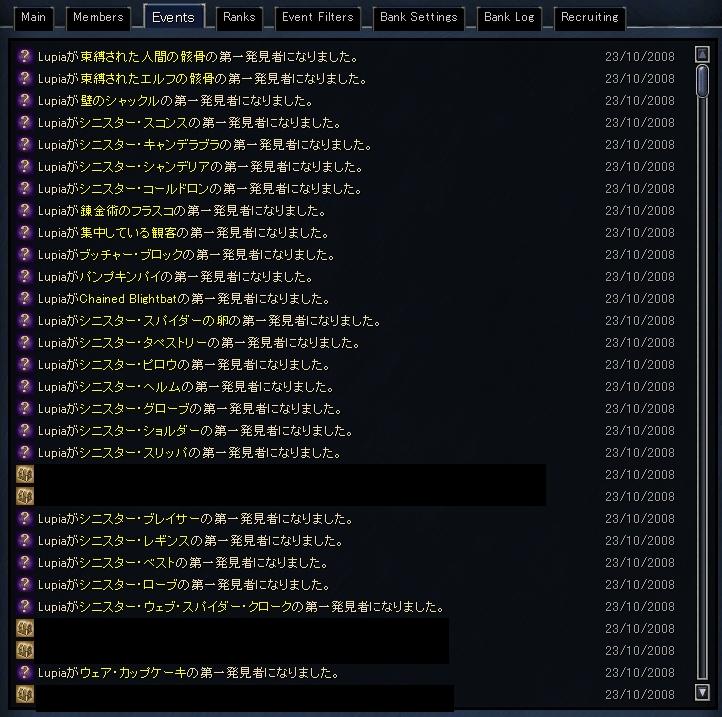The image size is (722, 717).
Task: Go to the Bank Settings tab
Action: pos(419,18)
